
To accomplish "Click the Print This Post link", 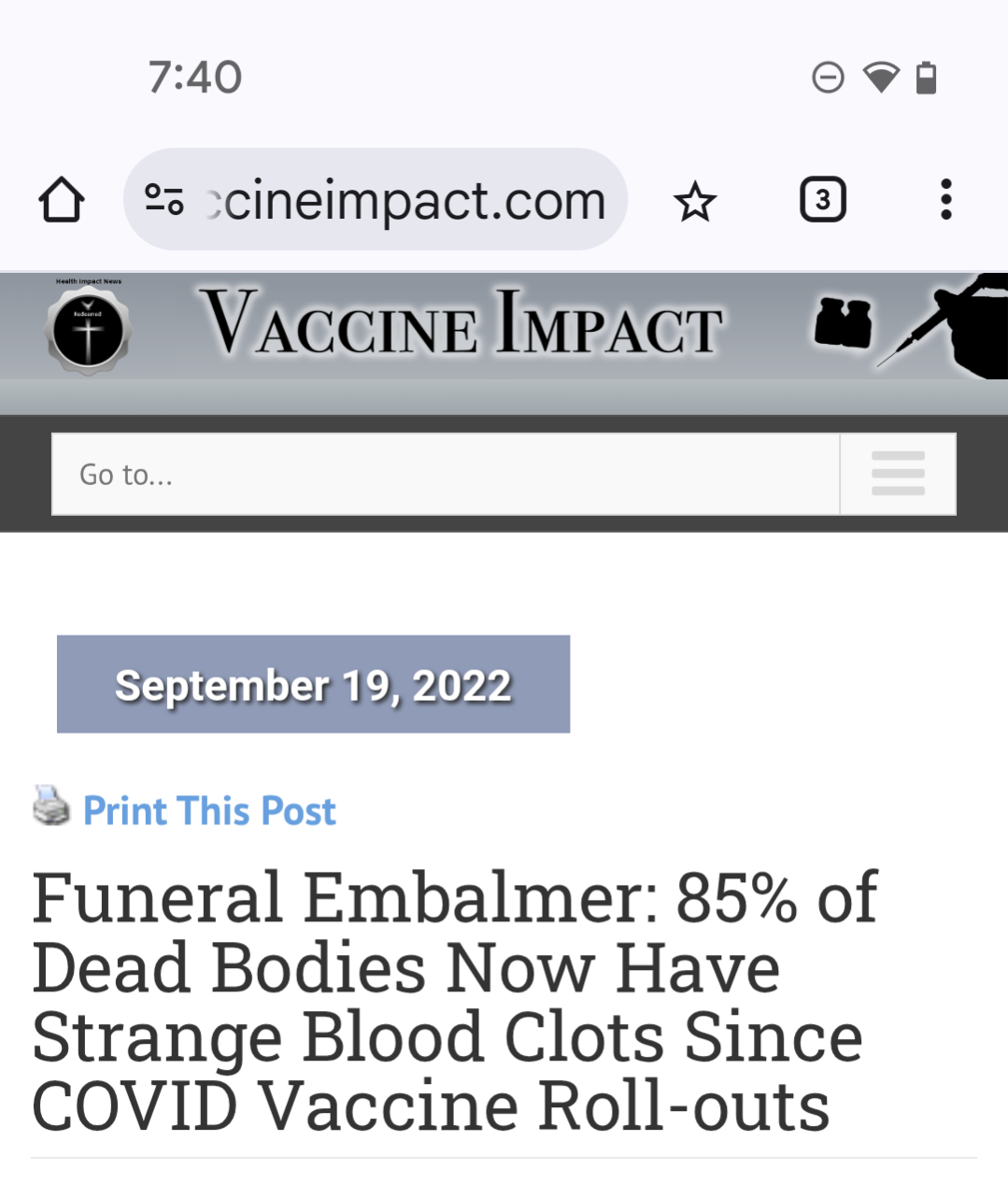I will coord(209,811).
